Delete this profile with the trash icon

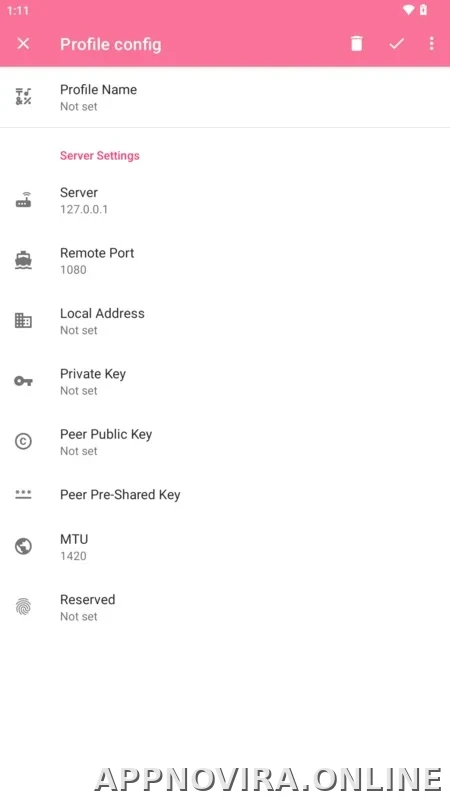[357, 44]
